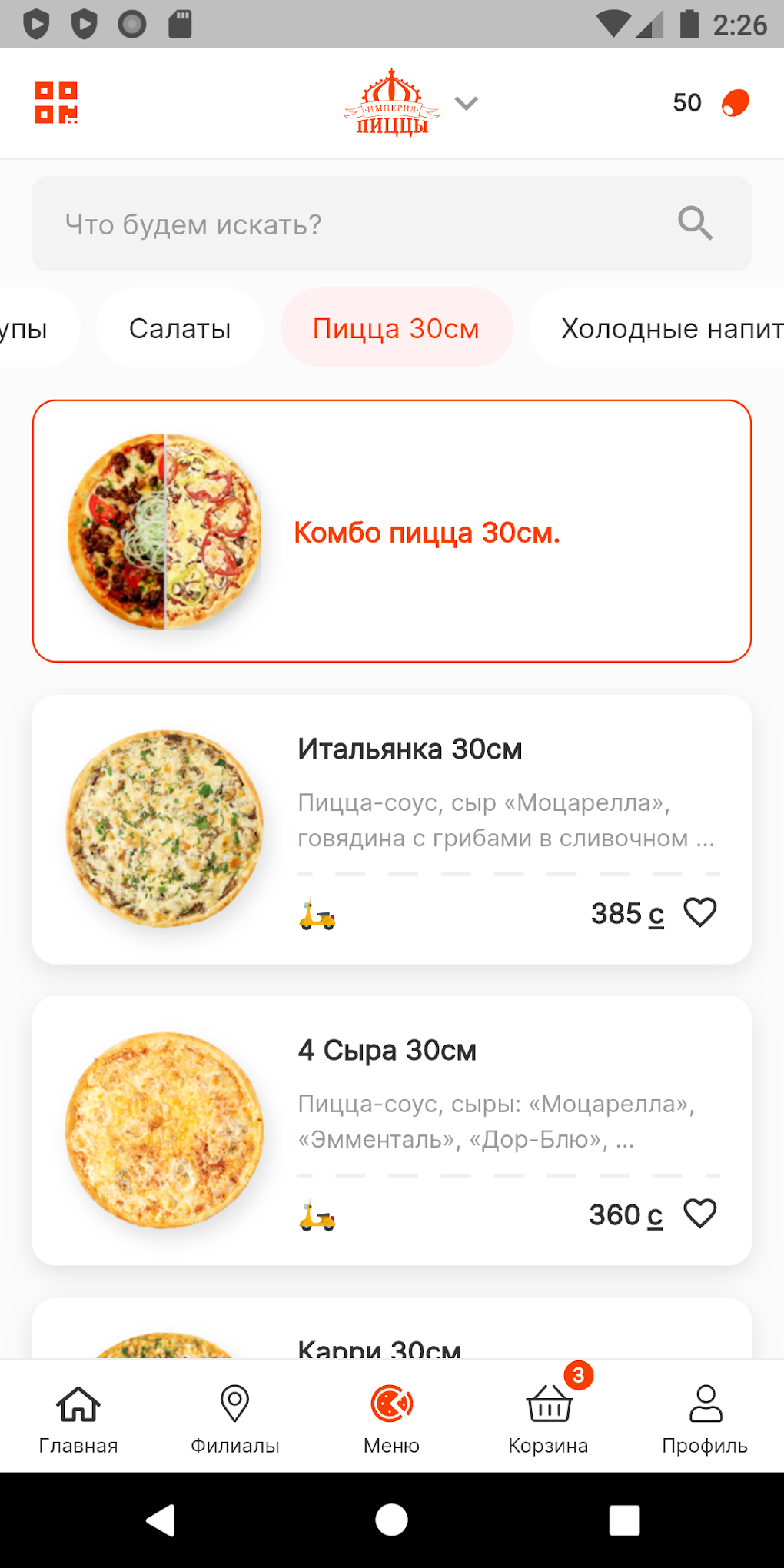Like the 4 Сыра 30см pizza

700,1214
